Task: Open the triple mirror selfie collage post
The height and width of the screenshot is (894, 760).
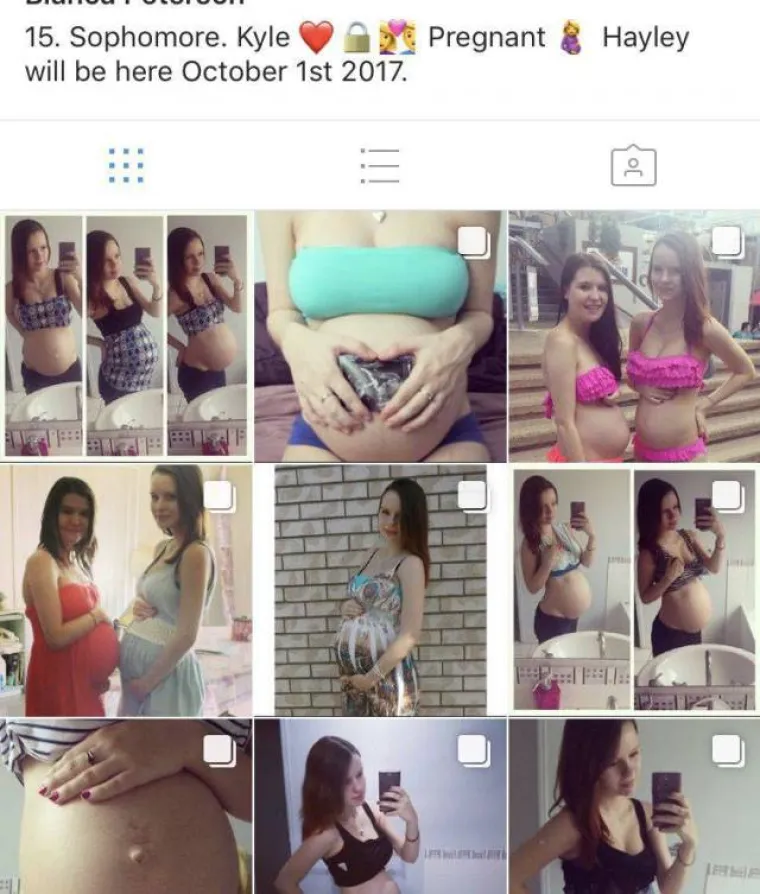Action: point(125,335)
